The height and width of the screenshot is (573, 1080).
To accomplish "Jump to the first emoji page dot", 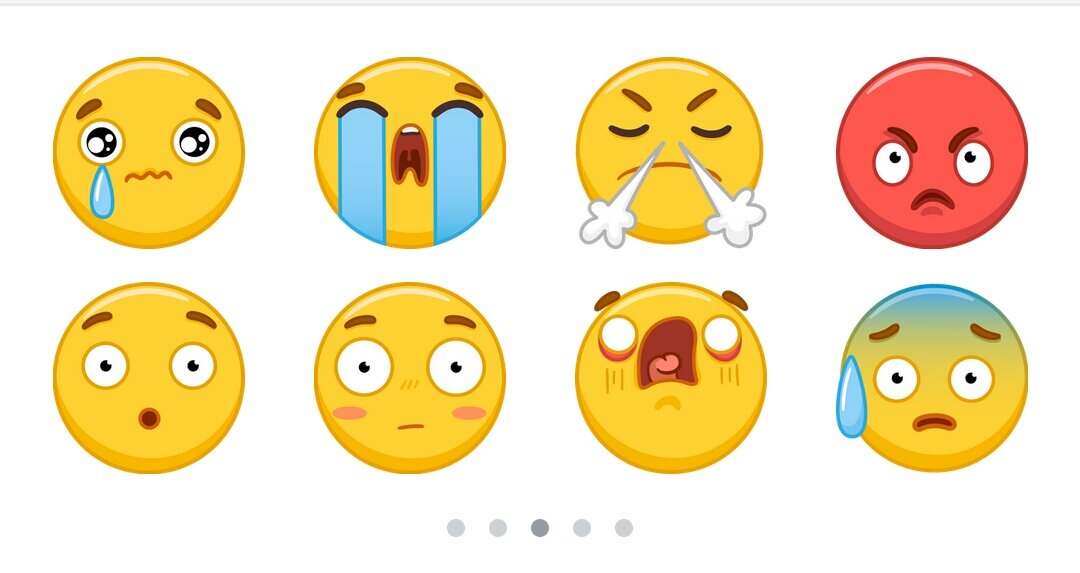I will coord(456,528).
